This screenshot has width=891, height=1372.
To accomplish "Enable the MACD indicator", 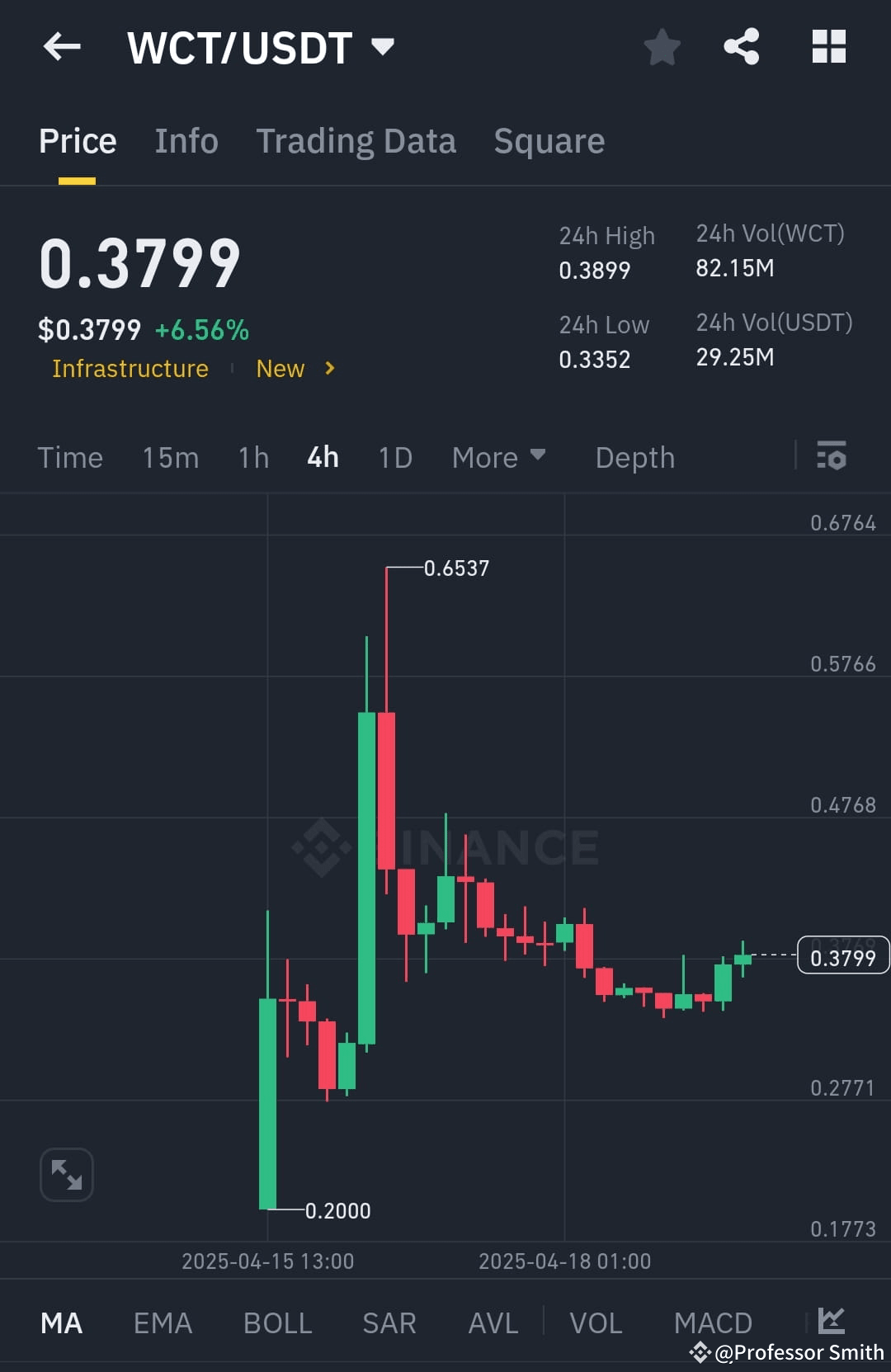I will click(713, 1322).
